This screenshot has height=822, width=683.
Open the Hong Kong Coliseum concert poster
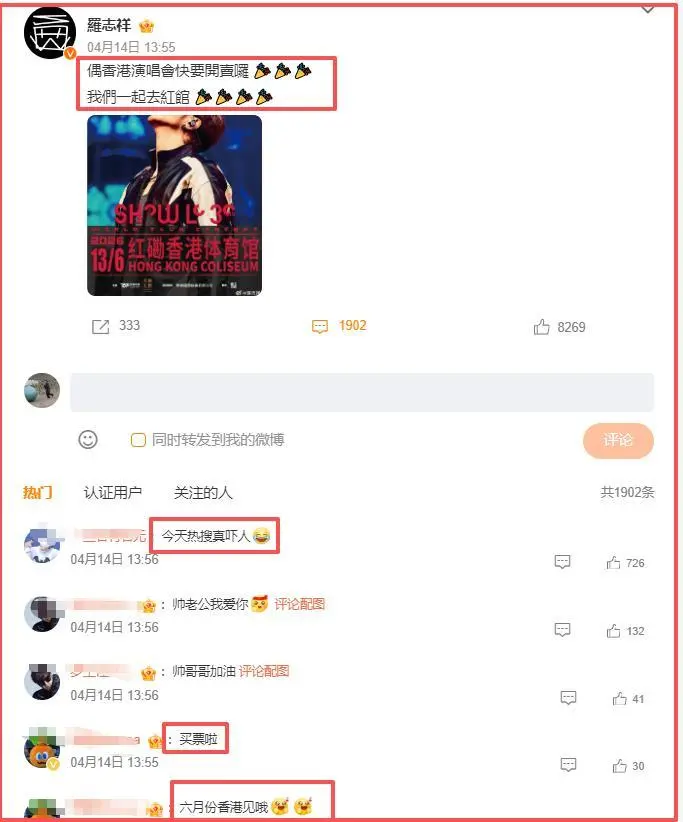(174, 205)
